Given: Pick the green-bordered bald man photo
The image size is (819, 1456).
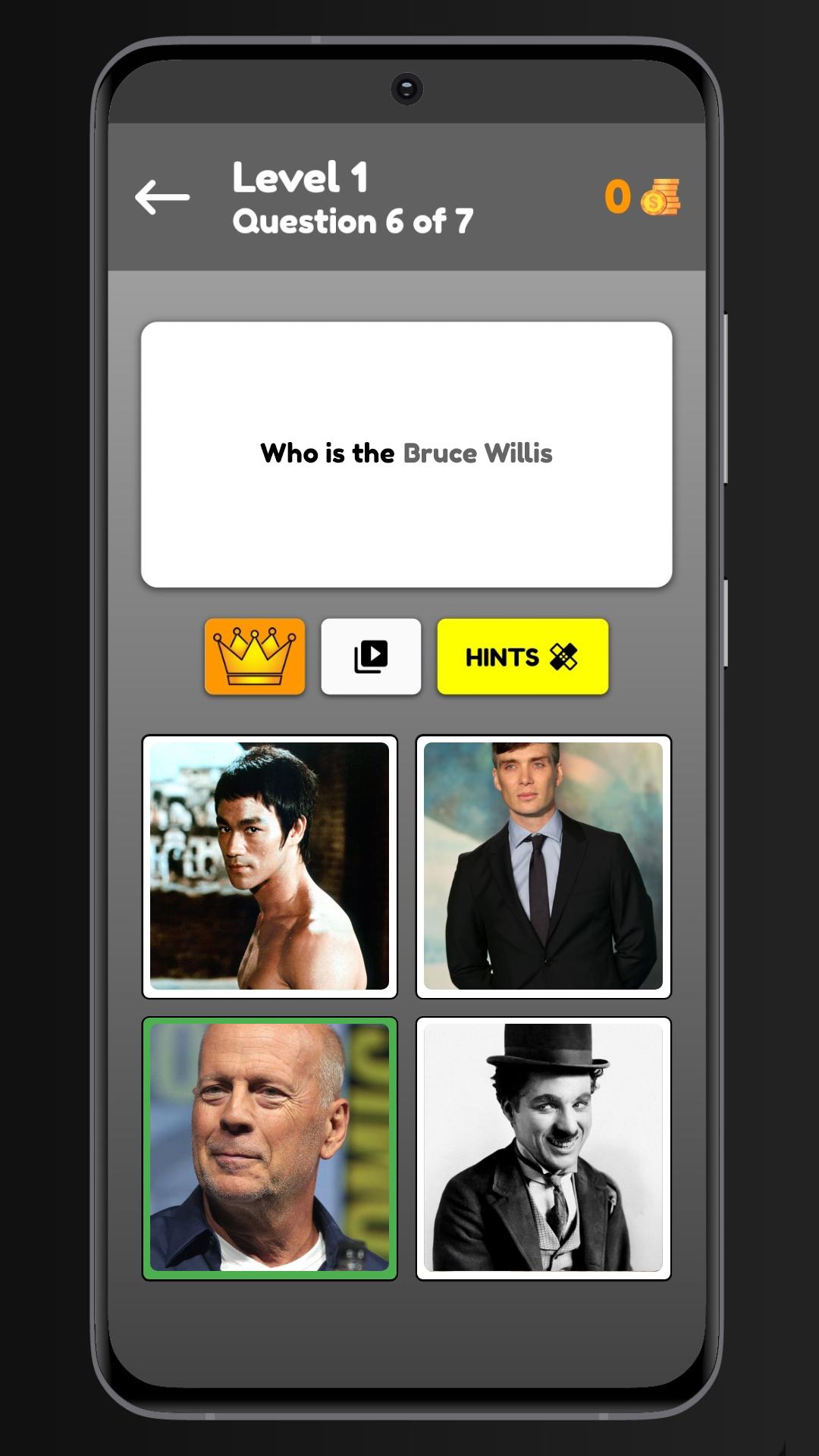Looking at the screenshot, I should point(270,1149).
